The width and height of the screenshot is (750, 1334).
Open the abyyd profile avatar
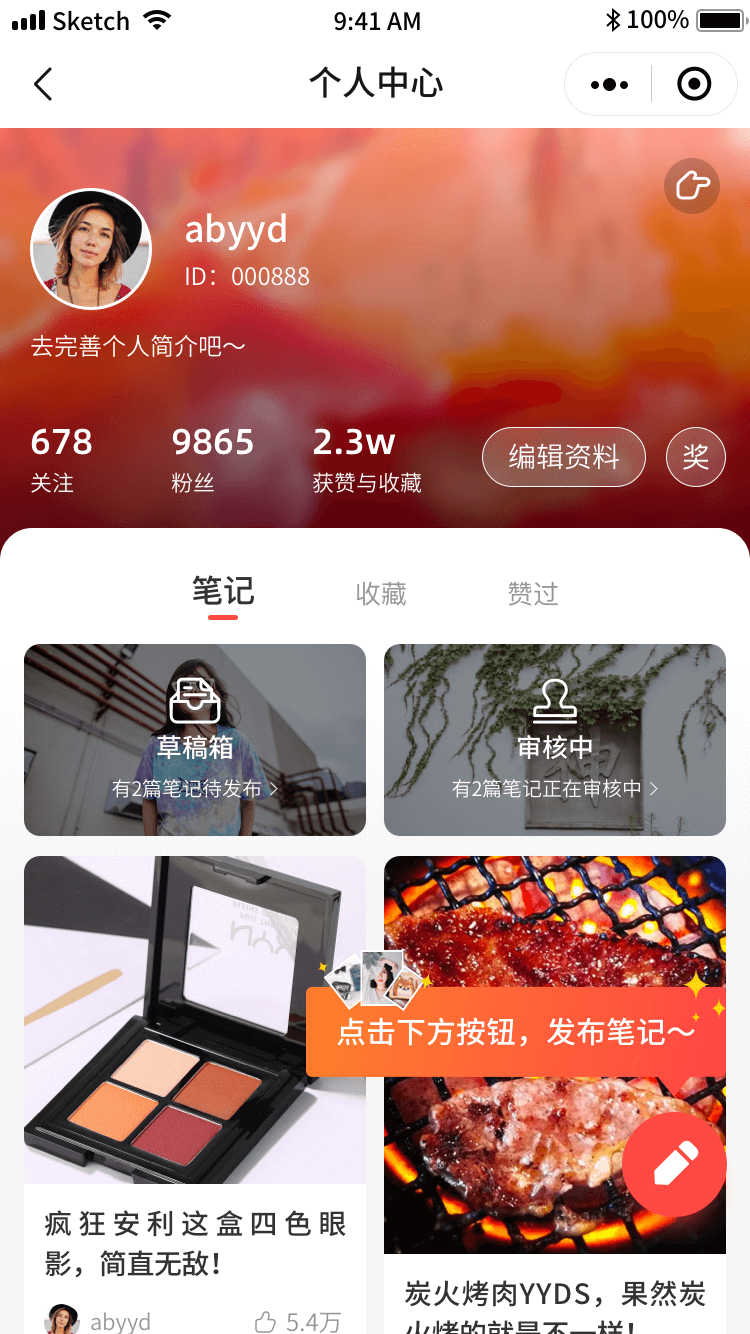(x=91, y=248)
